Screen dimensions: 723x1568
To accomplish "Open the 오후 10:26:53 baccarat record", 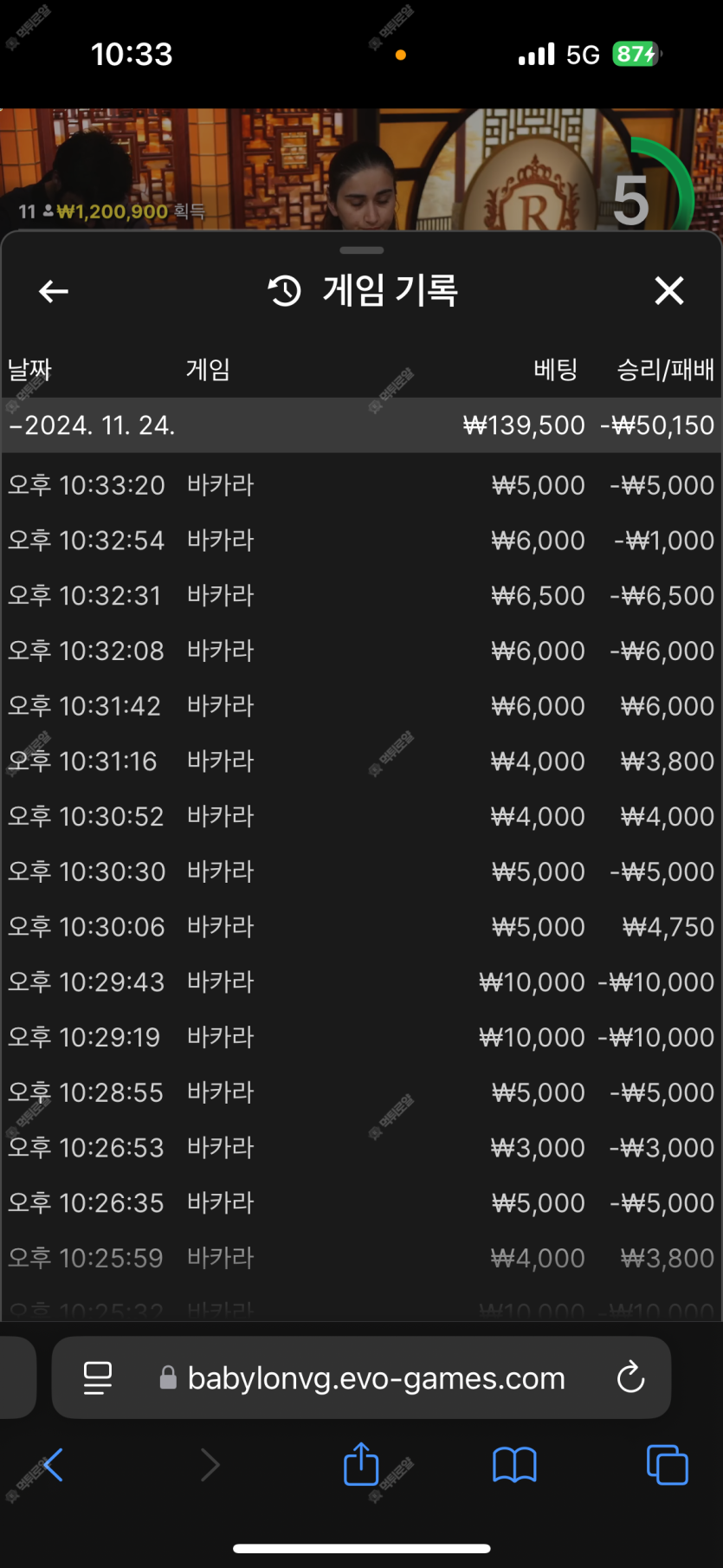I will [362, 1148].
